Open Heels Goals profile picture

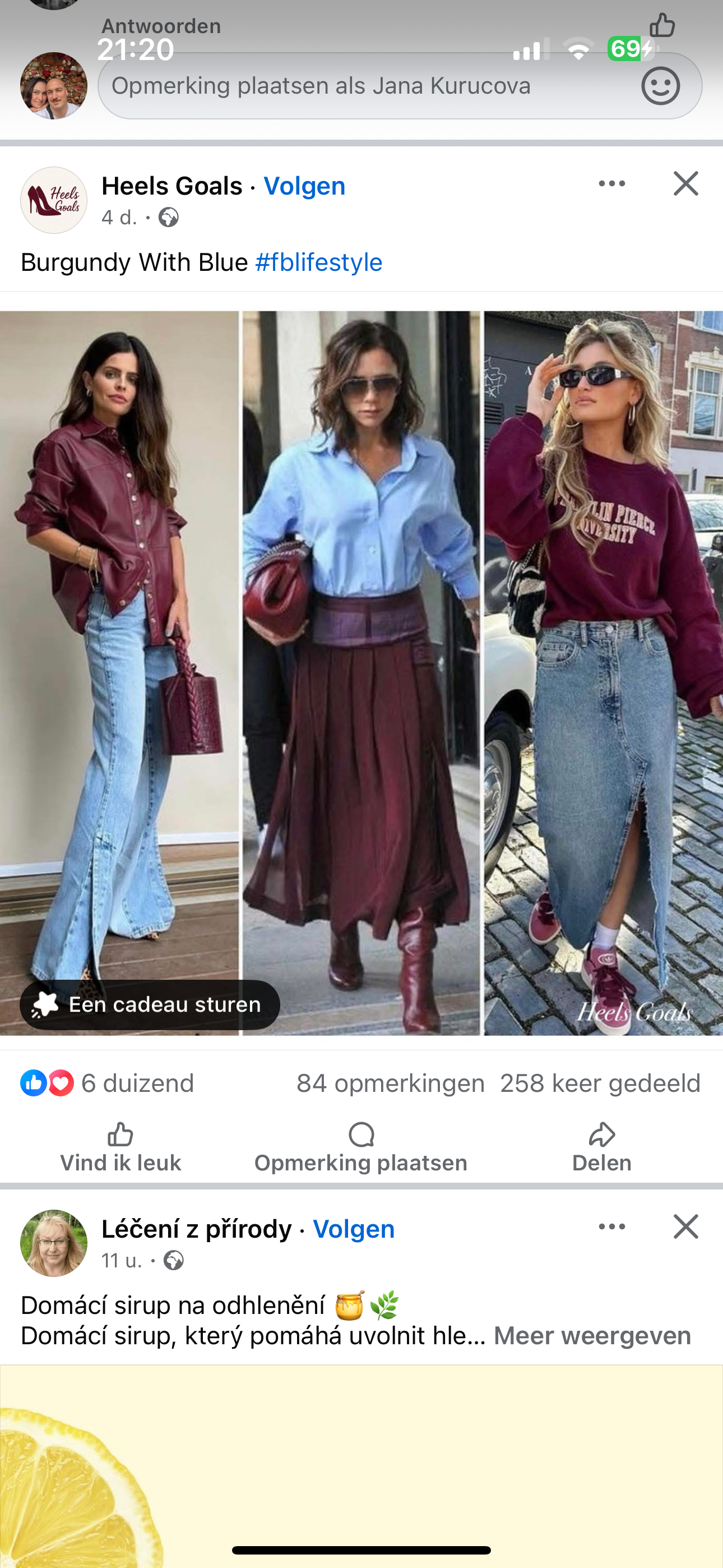click(x=54, y=200)
